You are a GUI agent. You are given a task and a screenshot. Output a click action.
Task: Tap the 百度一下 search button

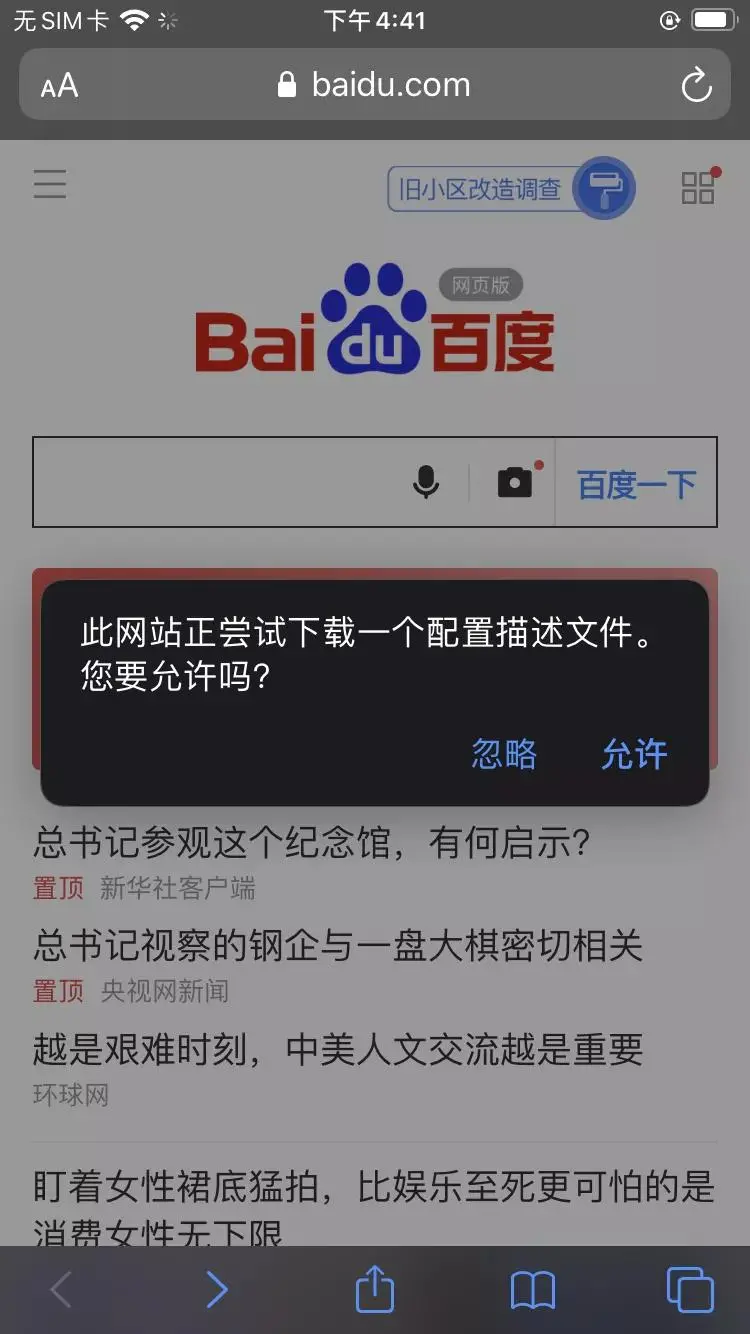[x=636, y=484]
